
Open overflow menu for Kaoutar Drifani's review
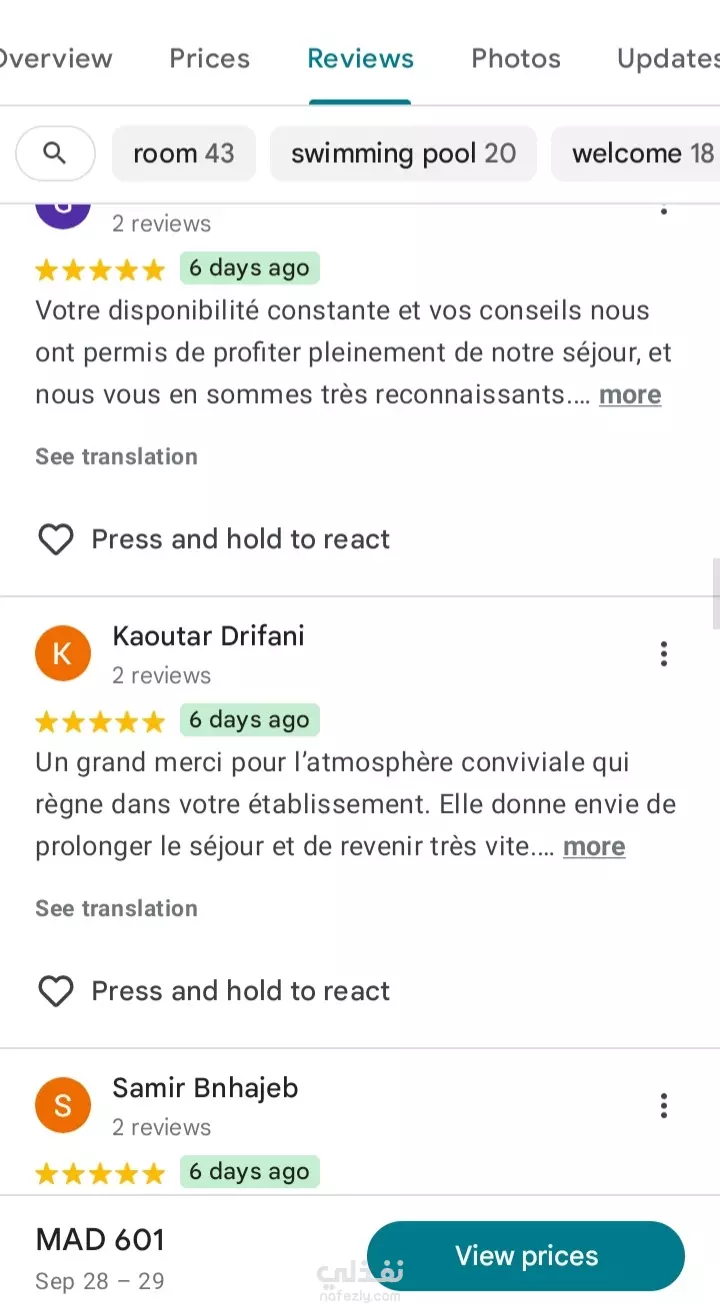664,654
